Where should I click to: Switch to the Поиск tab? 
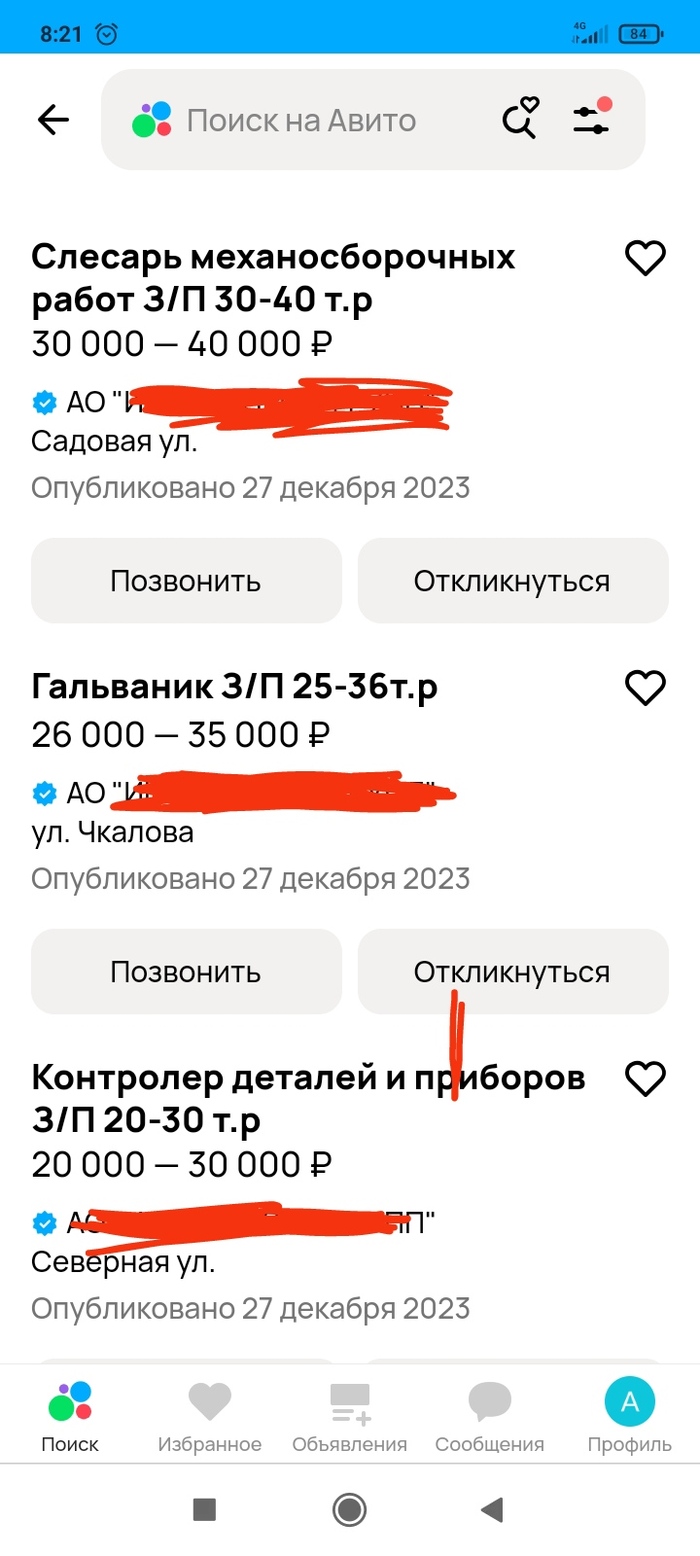(70, 1416)
